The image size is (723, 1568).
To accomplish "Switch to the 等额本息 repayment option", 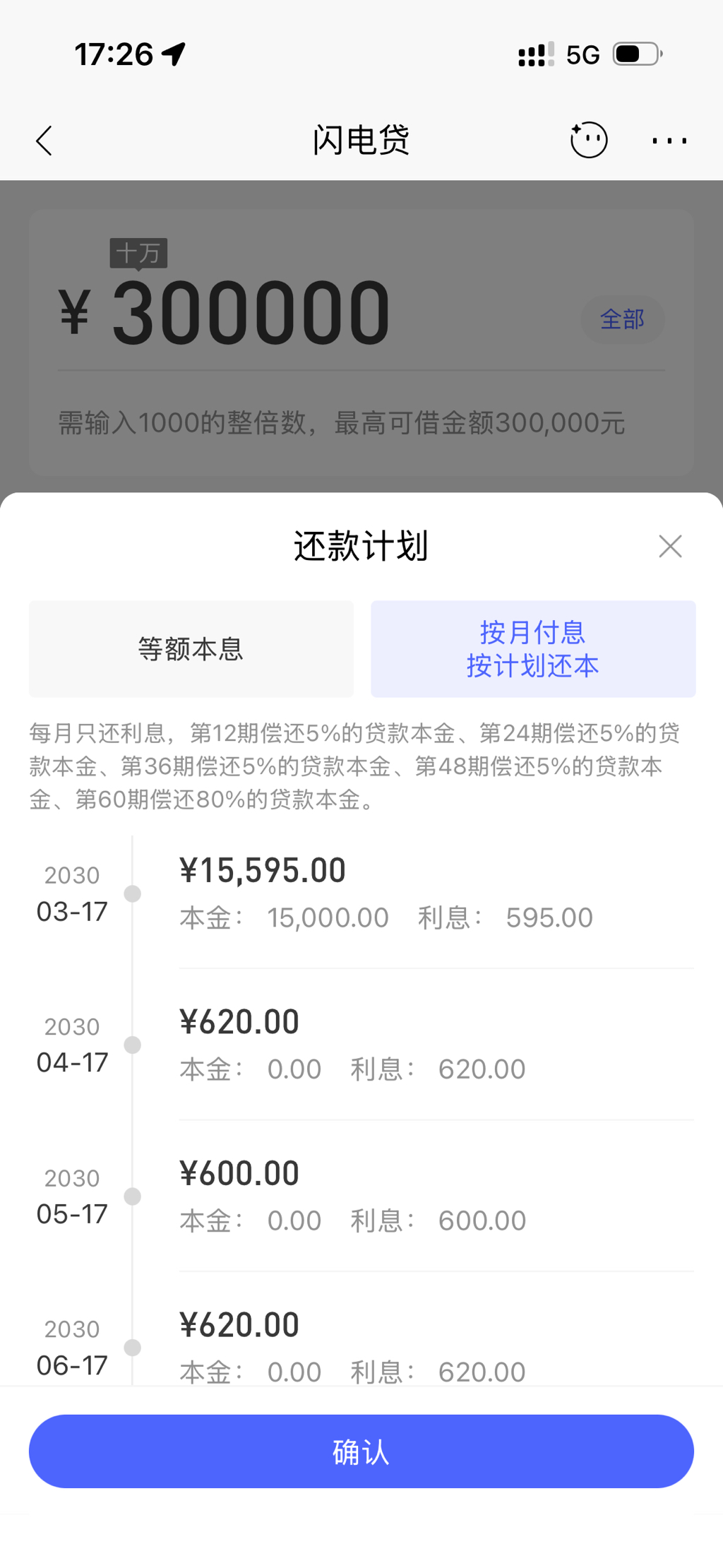I will tap(191, 648).
